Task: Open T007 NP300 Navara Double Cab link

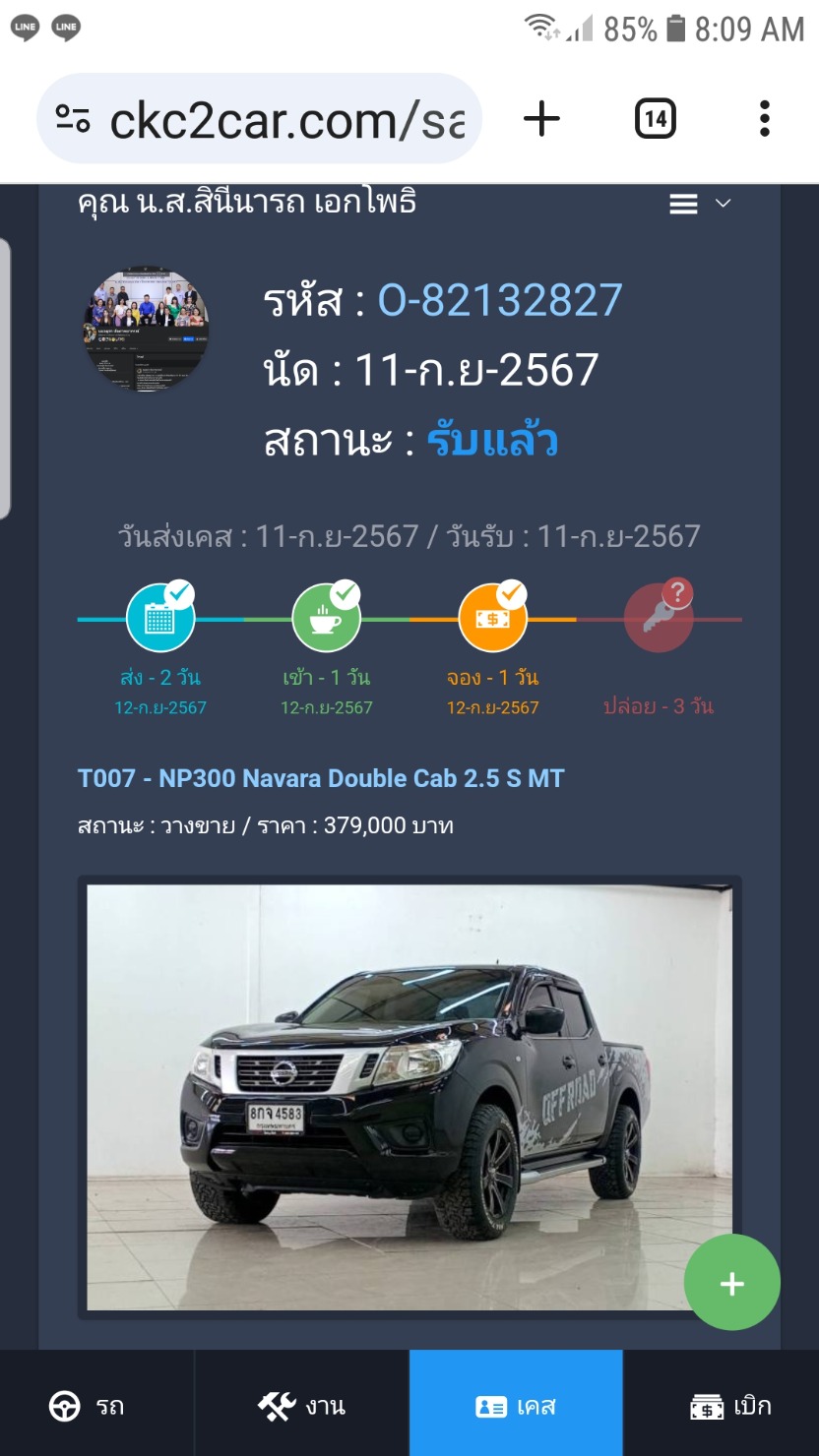Action: point(321,779)
